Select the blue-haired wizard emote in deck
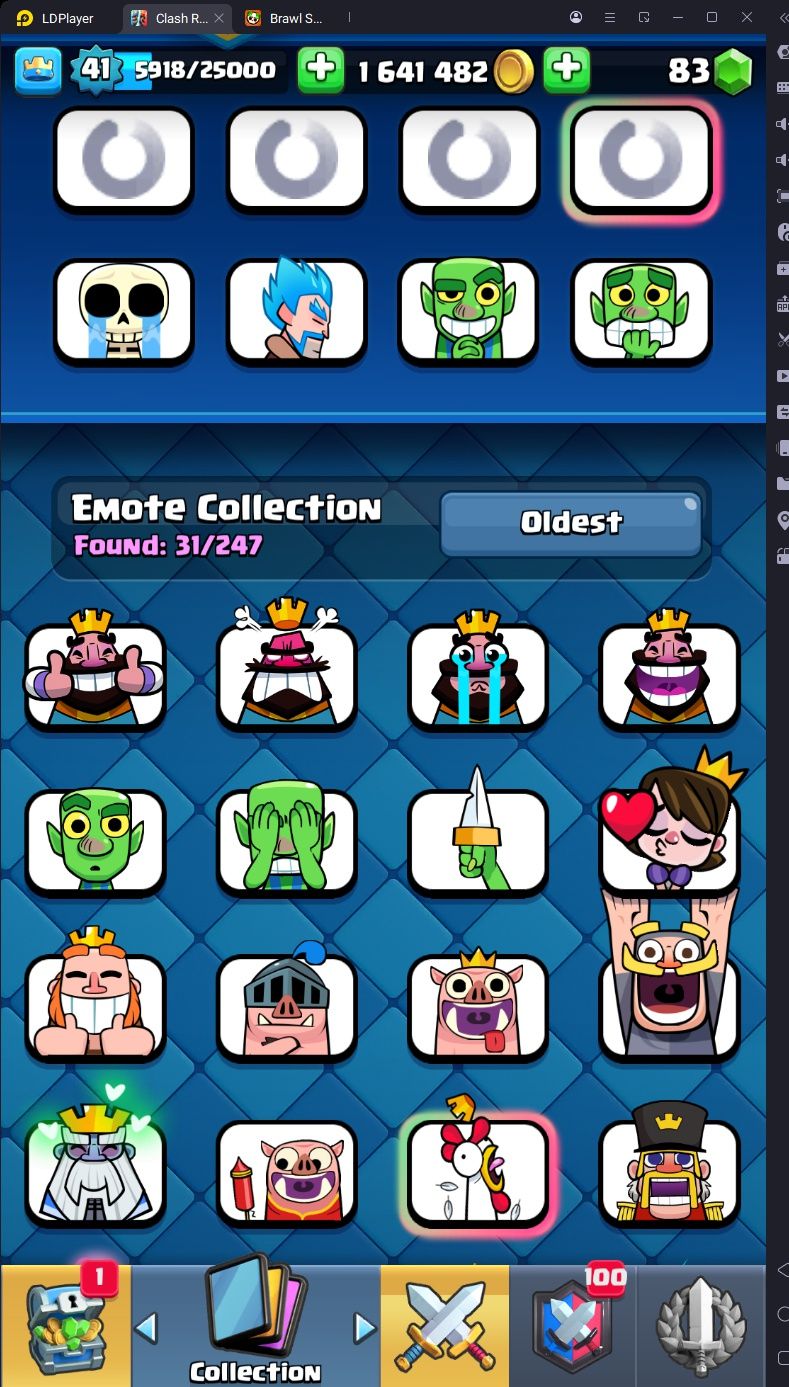 coord(297,310)
